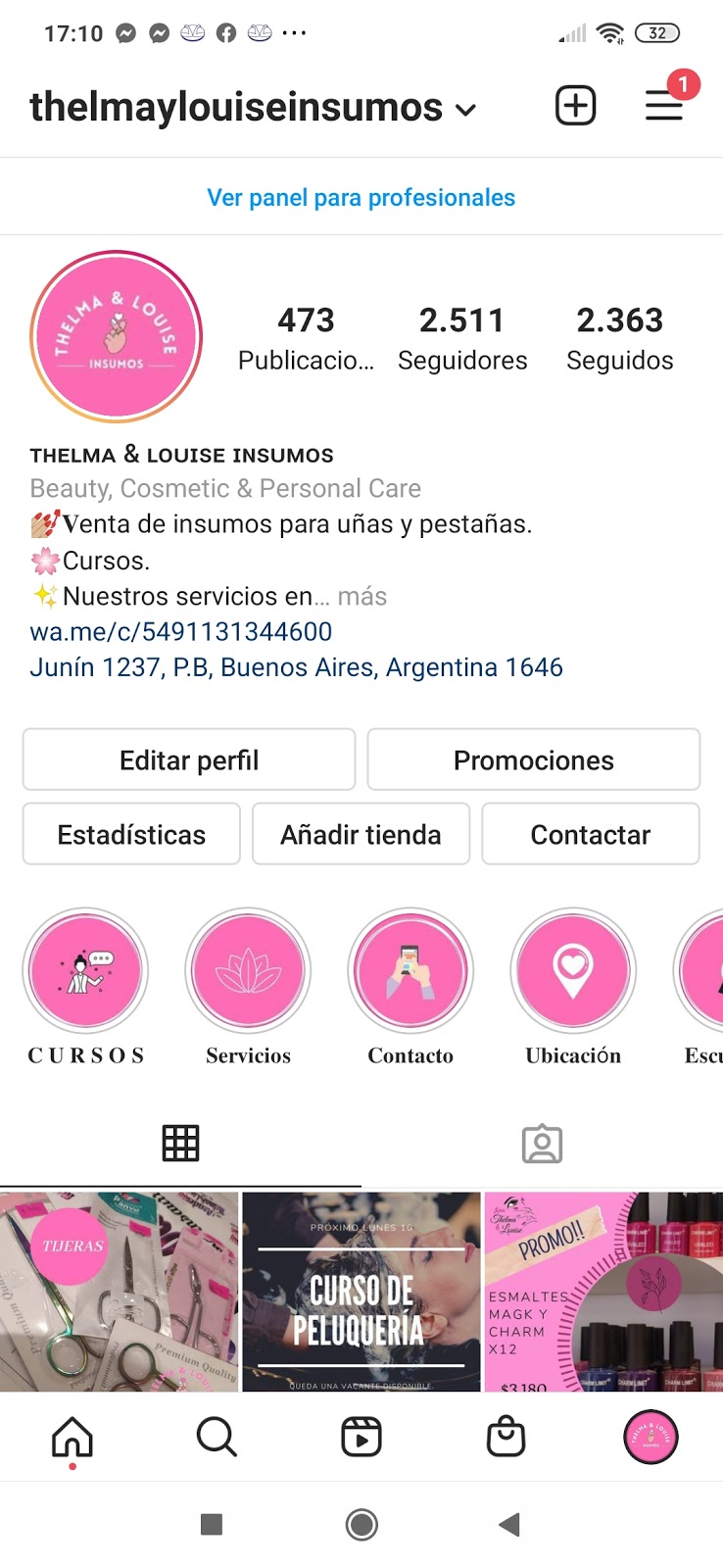Tap the Editar perfil button
This screenshot has height=1568, width=723.
point(189,760)
